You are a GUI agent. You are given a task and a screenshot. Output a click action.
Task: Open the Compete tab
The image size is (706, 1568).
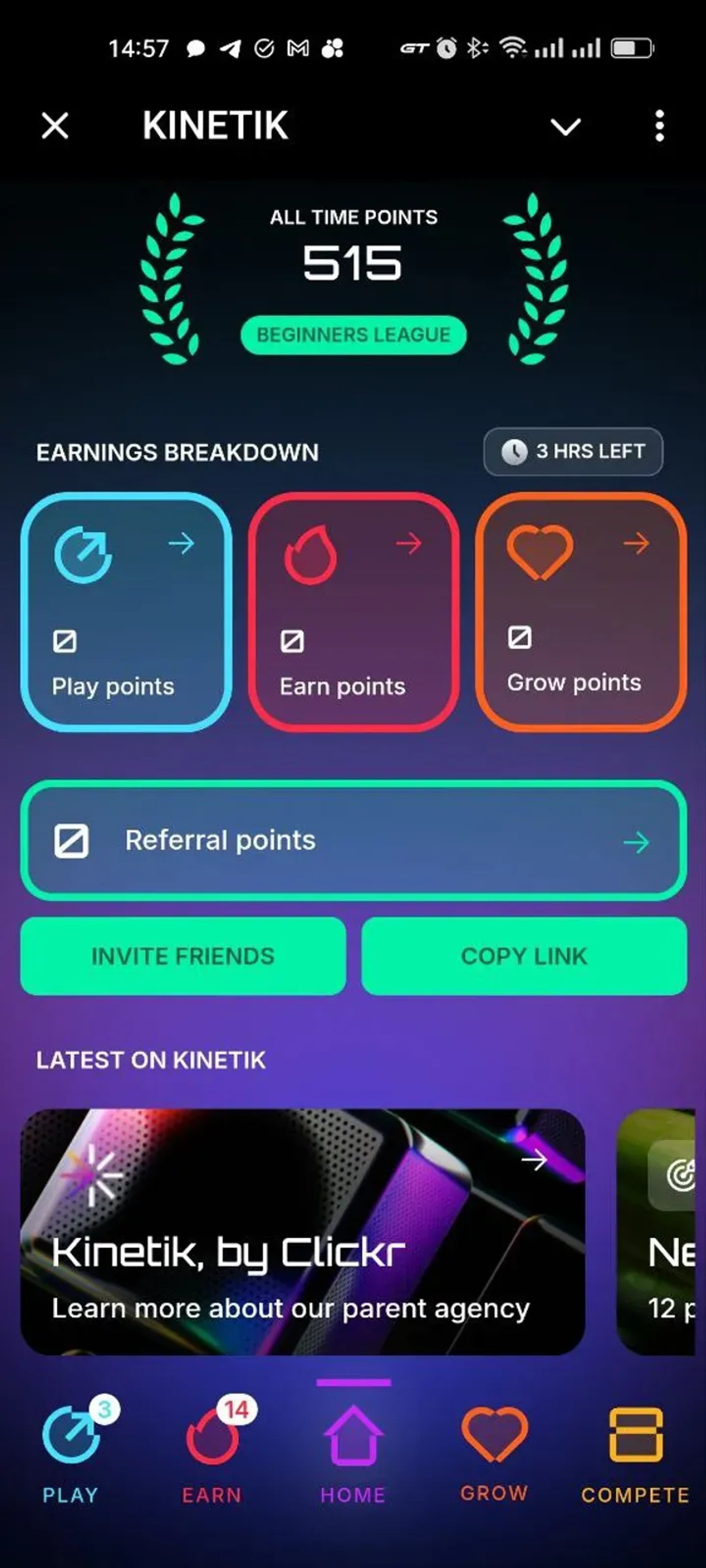tap(635, 1452)
